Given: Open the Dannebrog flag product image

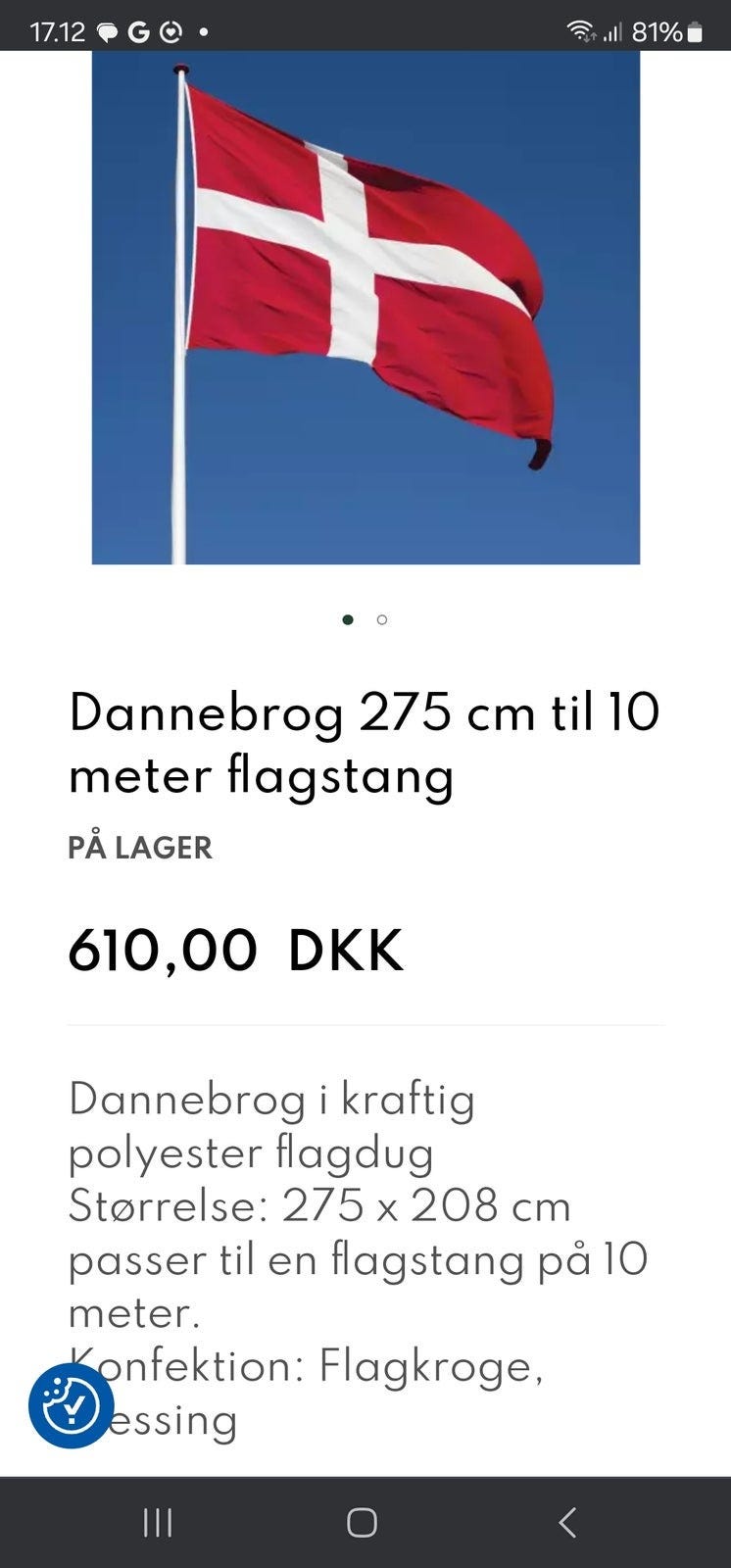Looking at the screenshot, I should click(x=365, y=307).
